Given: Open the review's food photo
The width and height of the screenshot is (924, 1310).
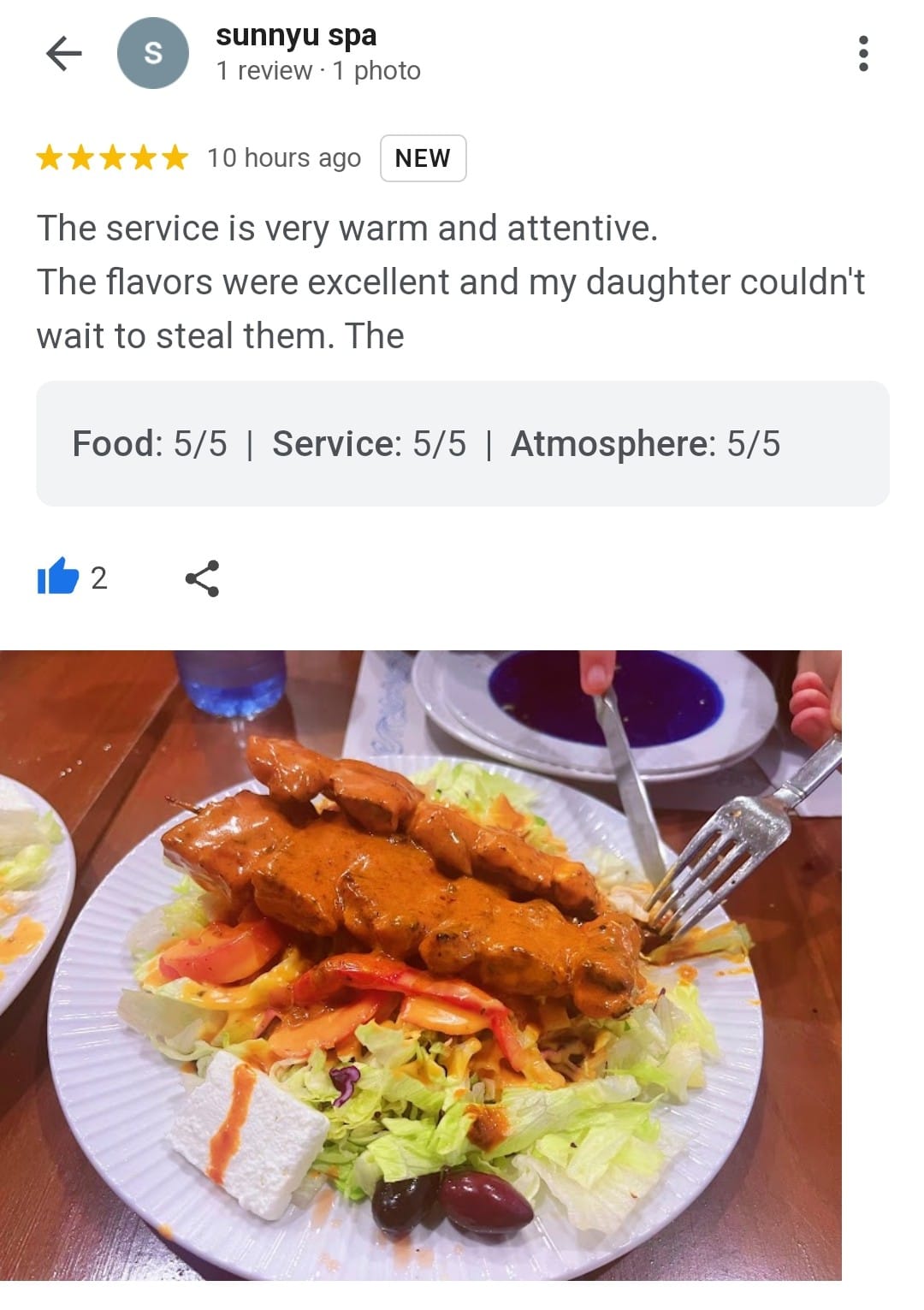Looking at the screenshot, I should pyautogui.click(x=420, y=964).
